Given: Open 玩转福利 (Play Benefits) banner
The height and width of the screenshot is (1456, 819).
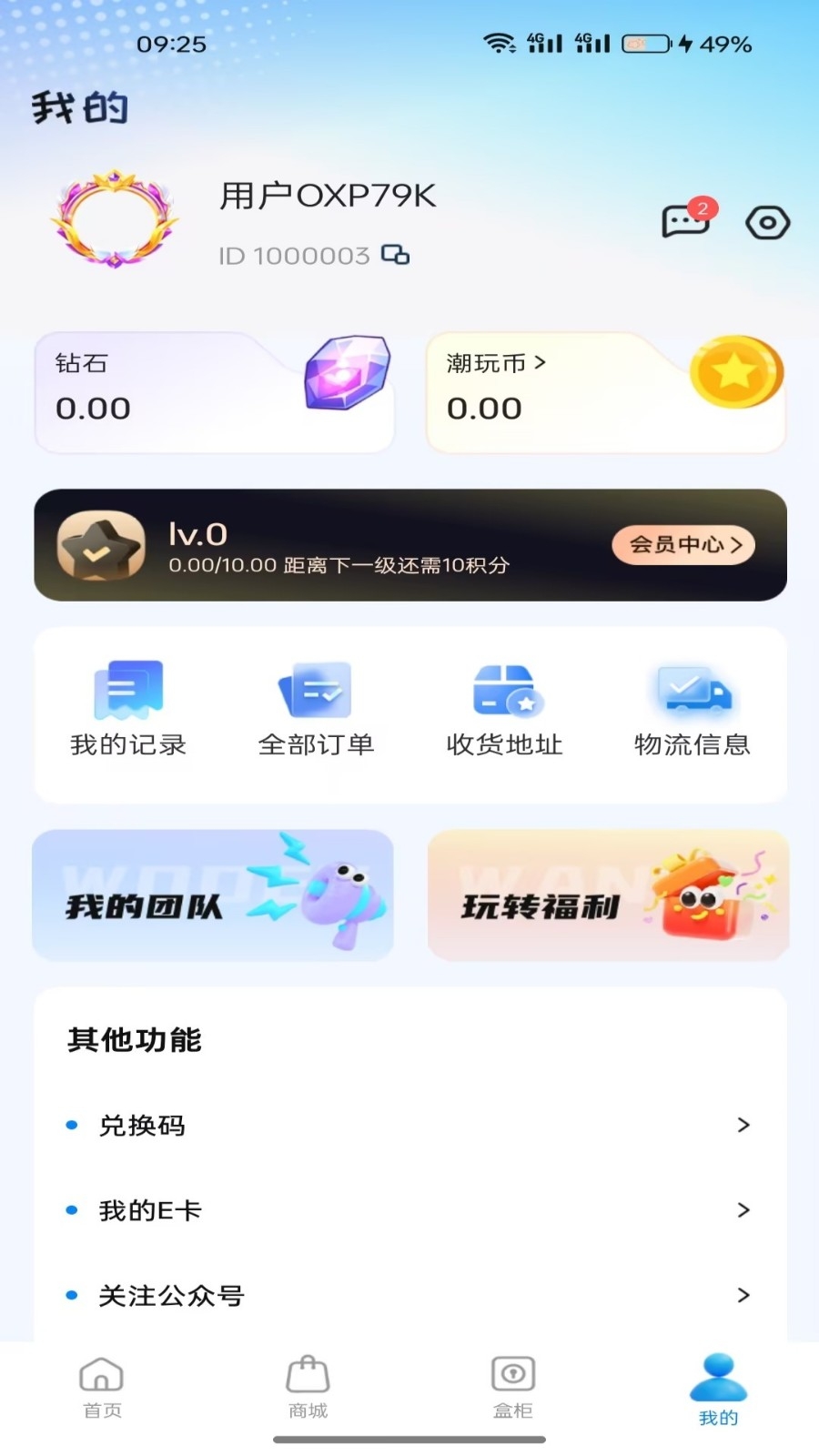Looking at the screenshot, I should point(607,895).
